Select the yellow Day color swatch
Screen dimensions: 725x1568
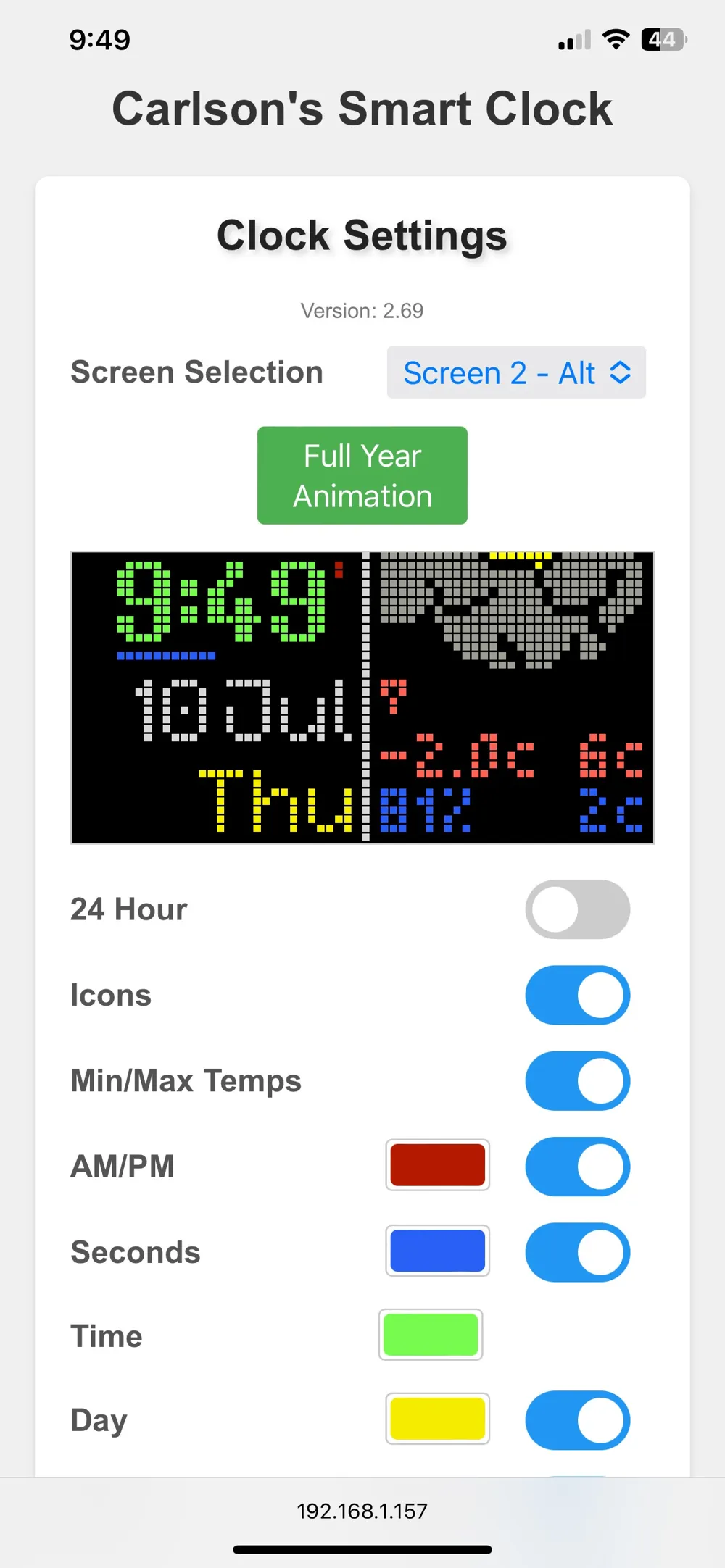pyautogui.click(x=438, y=1419)
